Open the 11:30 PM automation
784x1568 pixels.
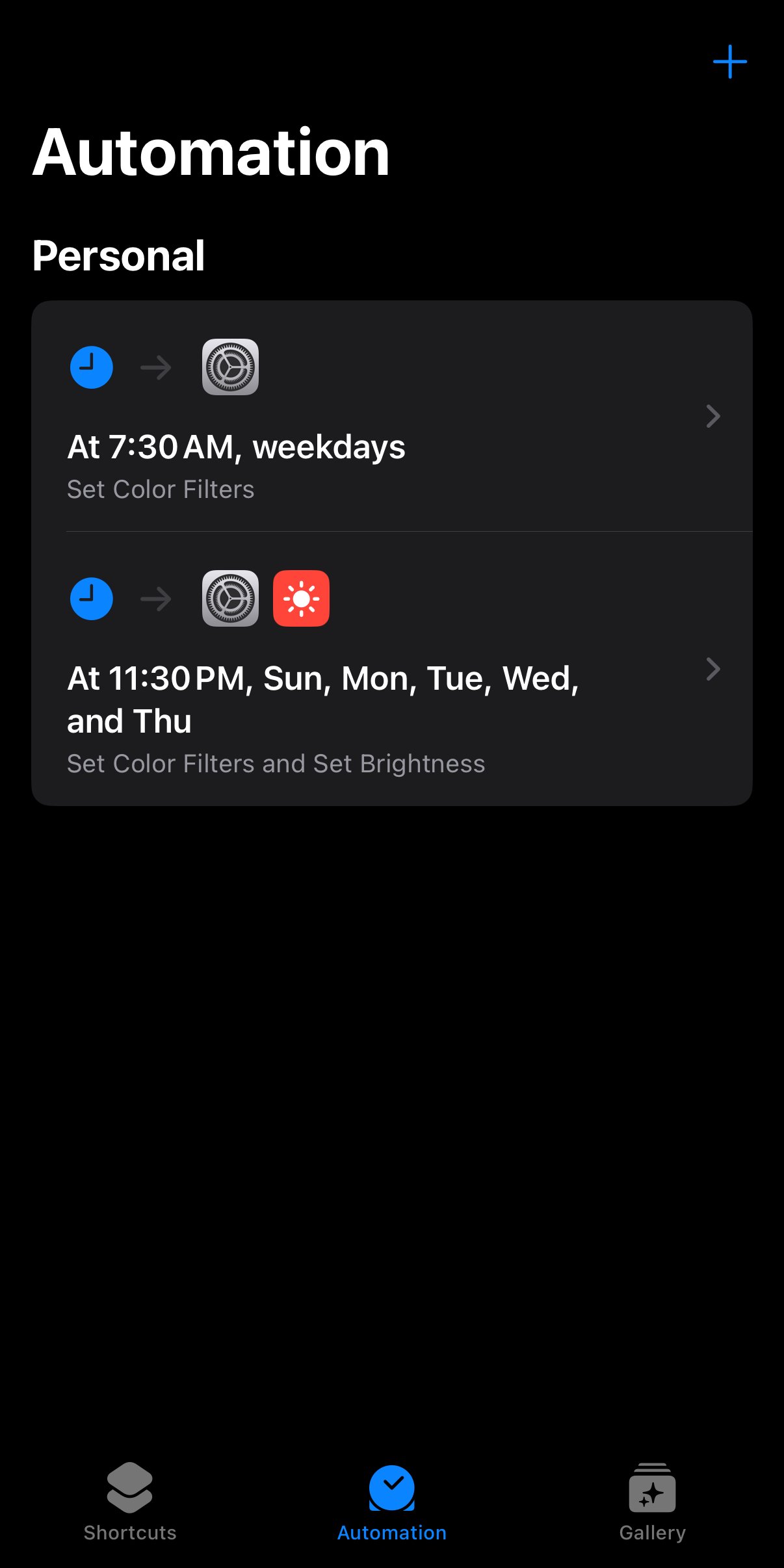click(x=391, y=670)
